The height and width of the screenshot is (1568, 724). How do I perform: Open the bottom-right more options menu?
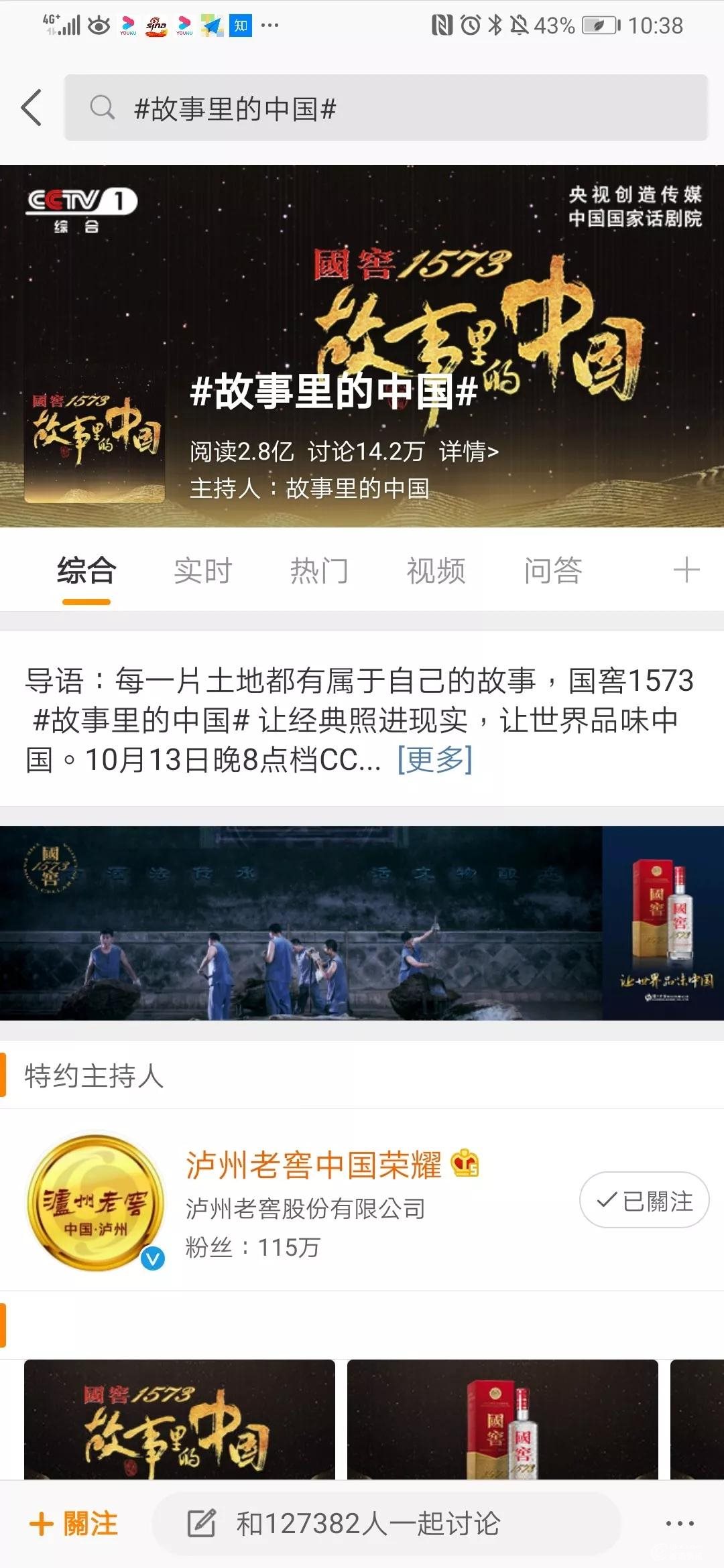(x=679, y=1523)
